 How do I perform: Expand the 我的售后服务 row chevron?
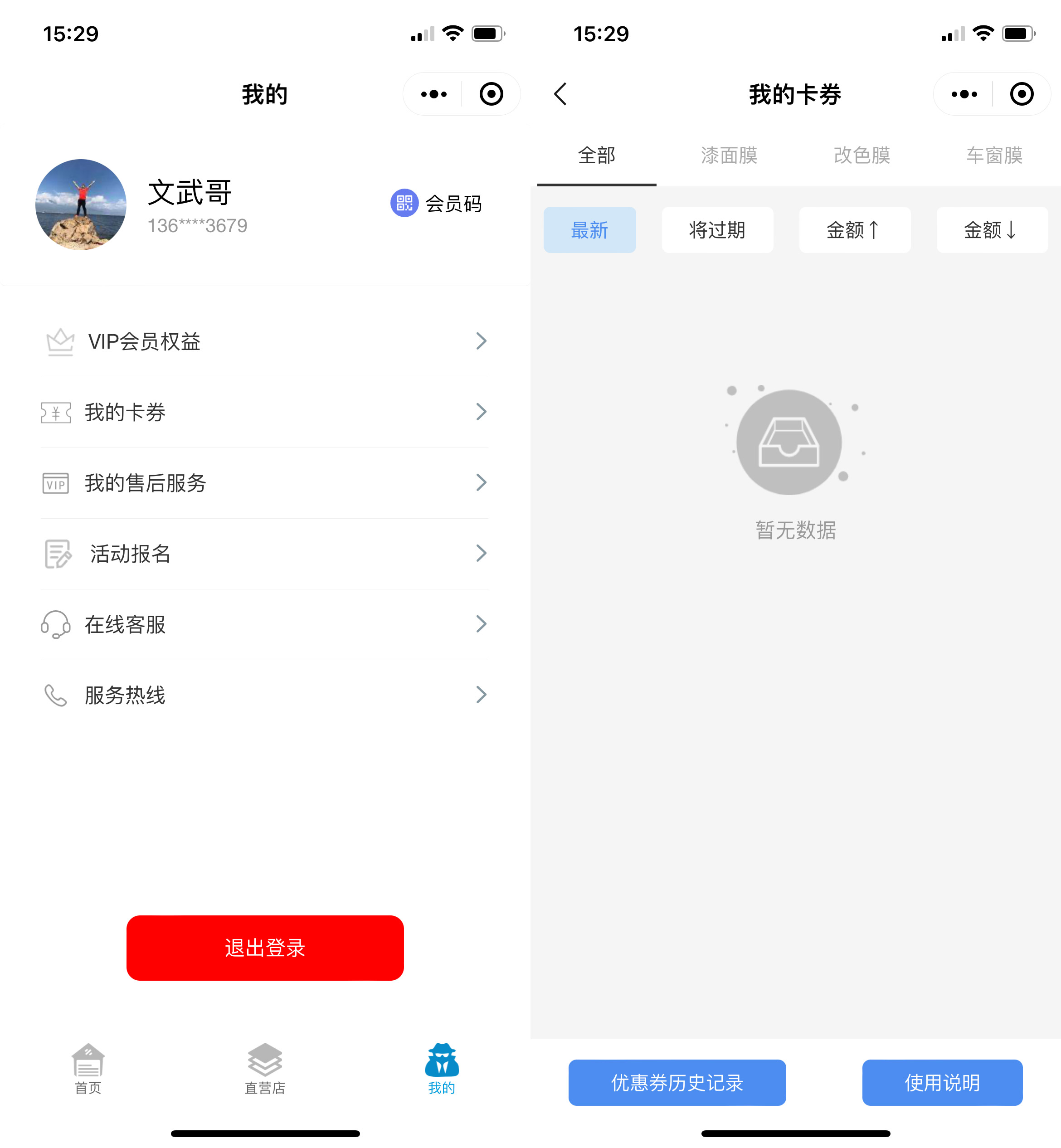(x=482, y=483)
